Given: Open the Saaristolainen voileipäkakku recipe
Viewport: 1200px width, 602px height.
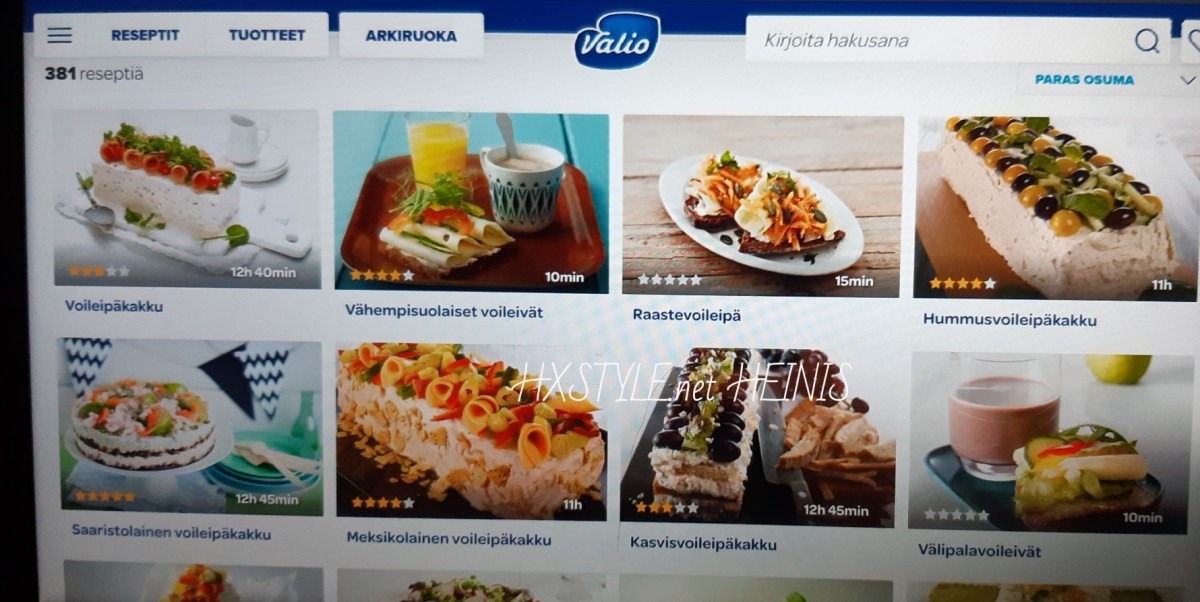Looking at the screenshot, I should [192, 428].
